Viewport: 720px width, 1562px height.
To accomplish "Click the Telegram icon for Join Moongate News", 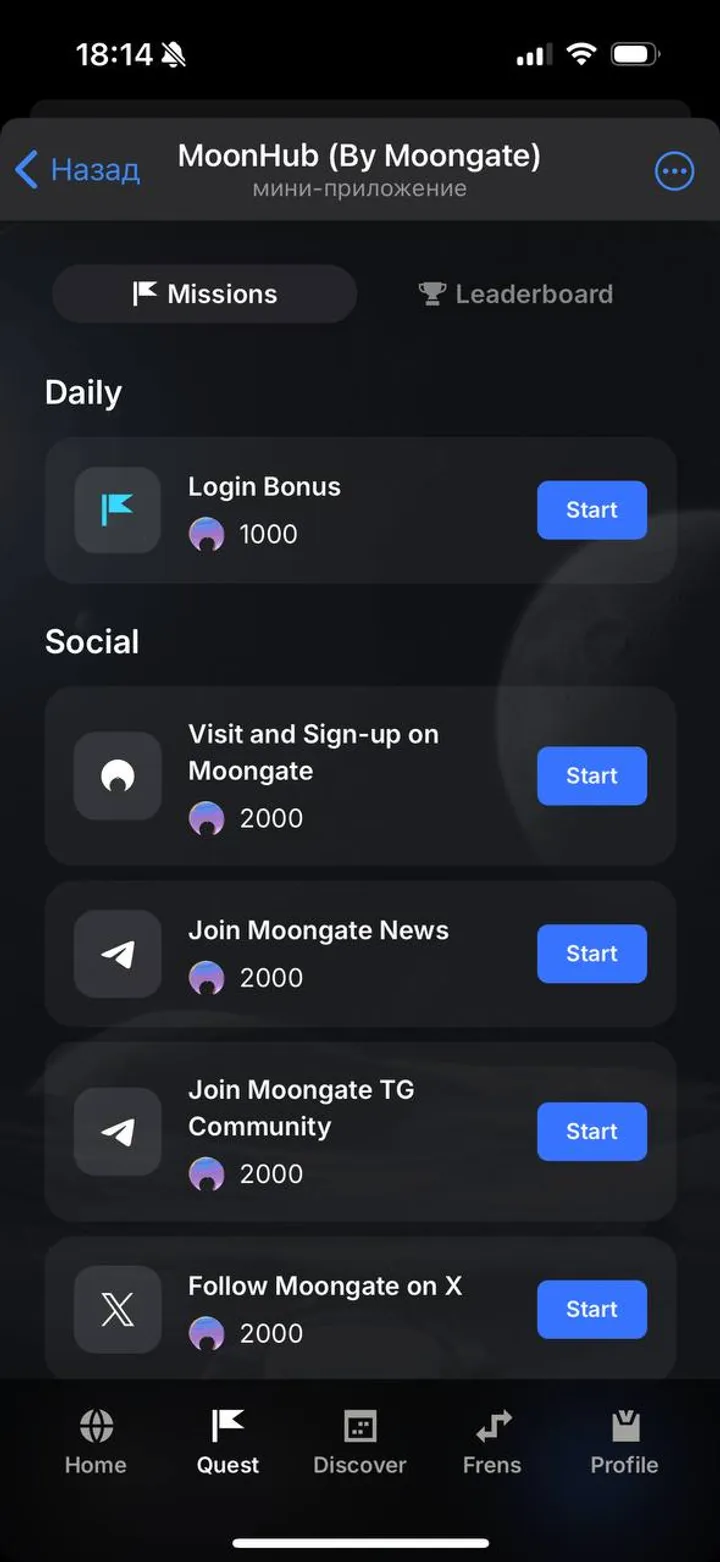I will click(x=117, y=953).
